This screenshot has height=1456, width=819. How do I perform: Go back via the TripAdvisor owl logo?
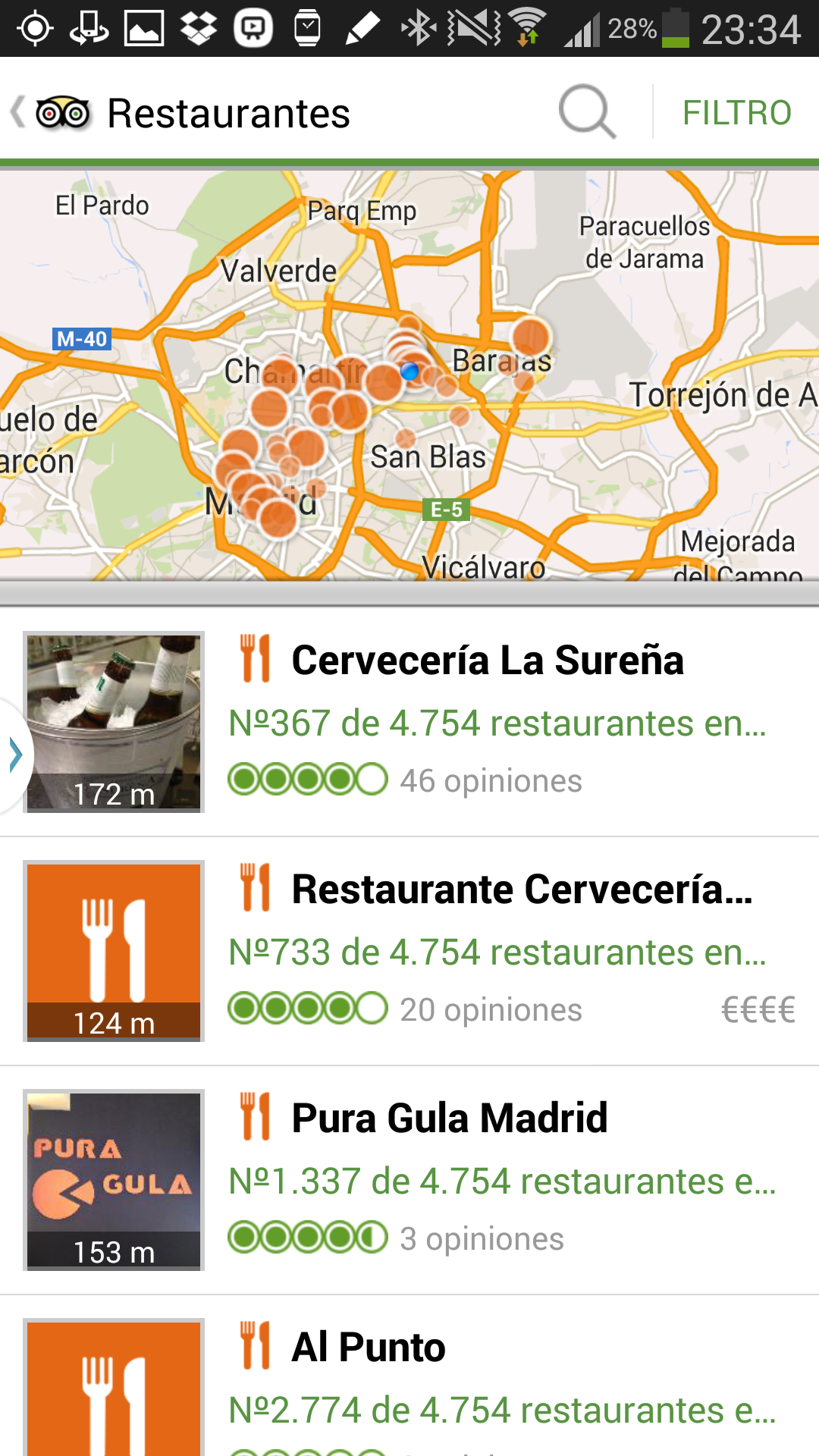62,114
